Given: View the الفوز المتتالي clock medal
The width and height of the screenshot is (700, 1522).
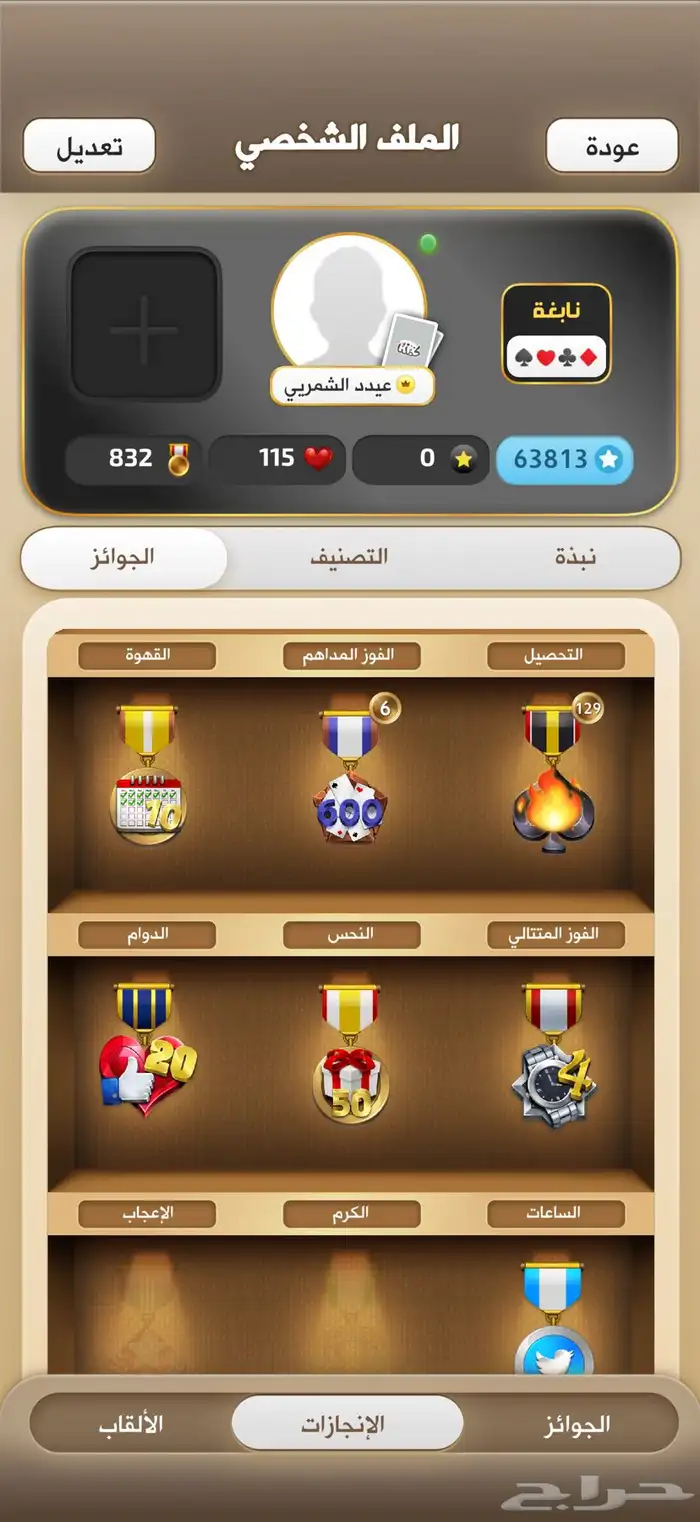Looking at the screenshot, I should click(x=554, y=1058).
